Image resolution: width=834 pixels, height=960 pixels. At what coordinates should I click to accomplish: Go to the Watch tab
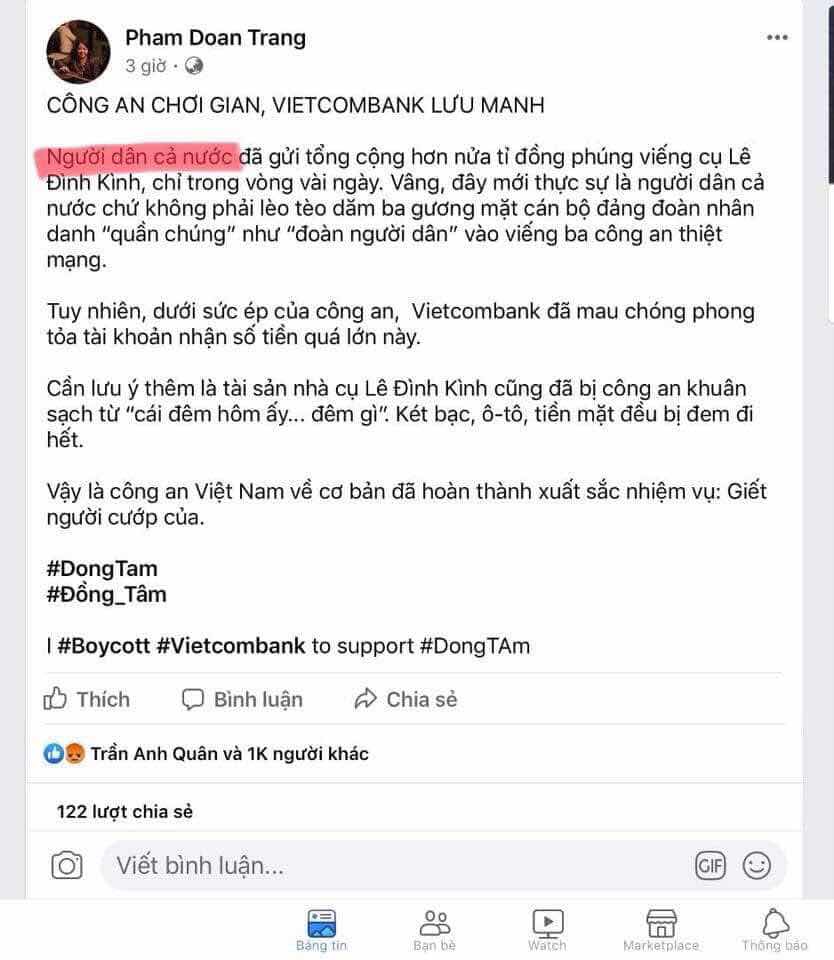point(547,929)
